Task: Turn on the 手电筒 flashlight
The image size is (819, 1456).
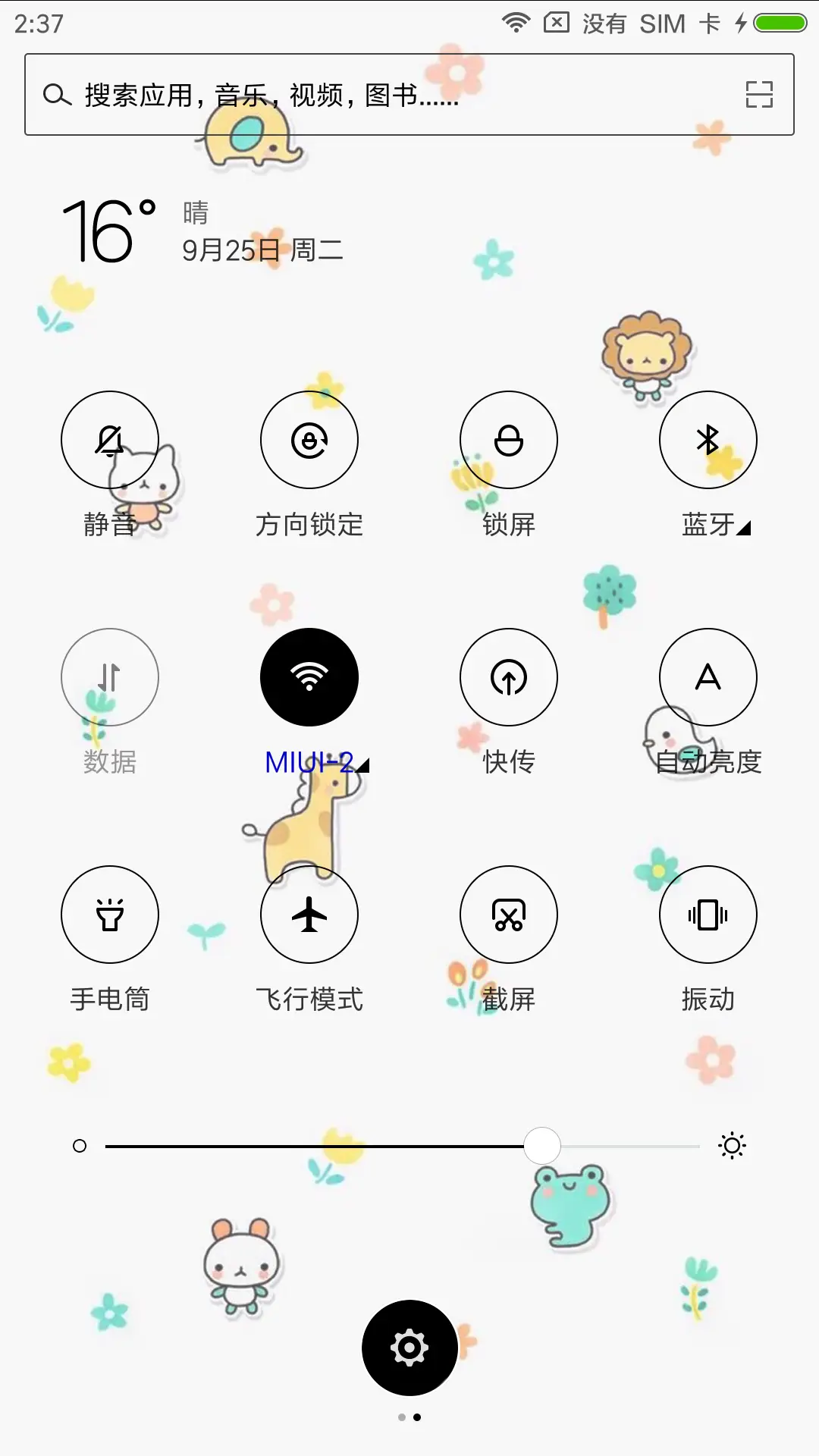Action: pos(110,915)
